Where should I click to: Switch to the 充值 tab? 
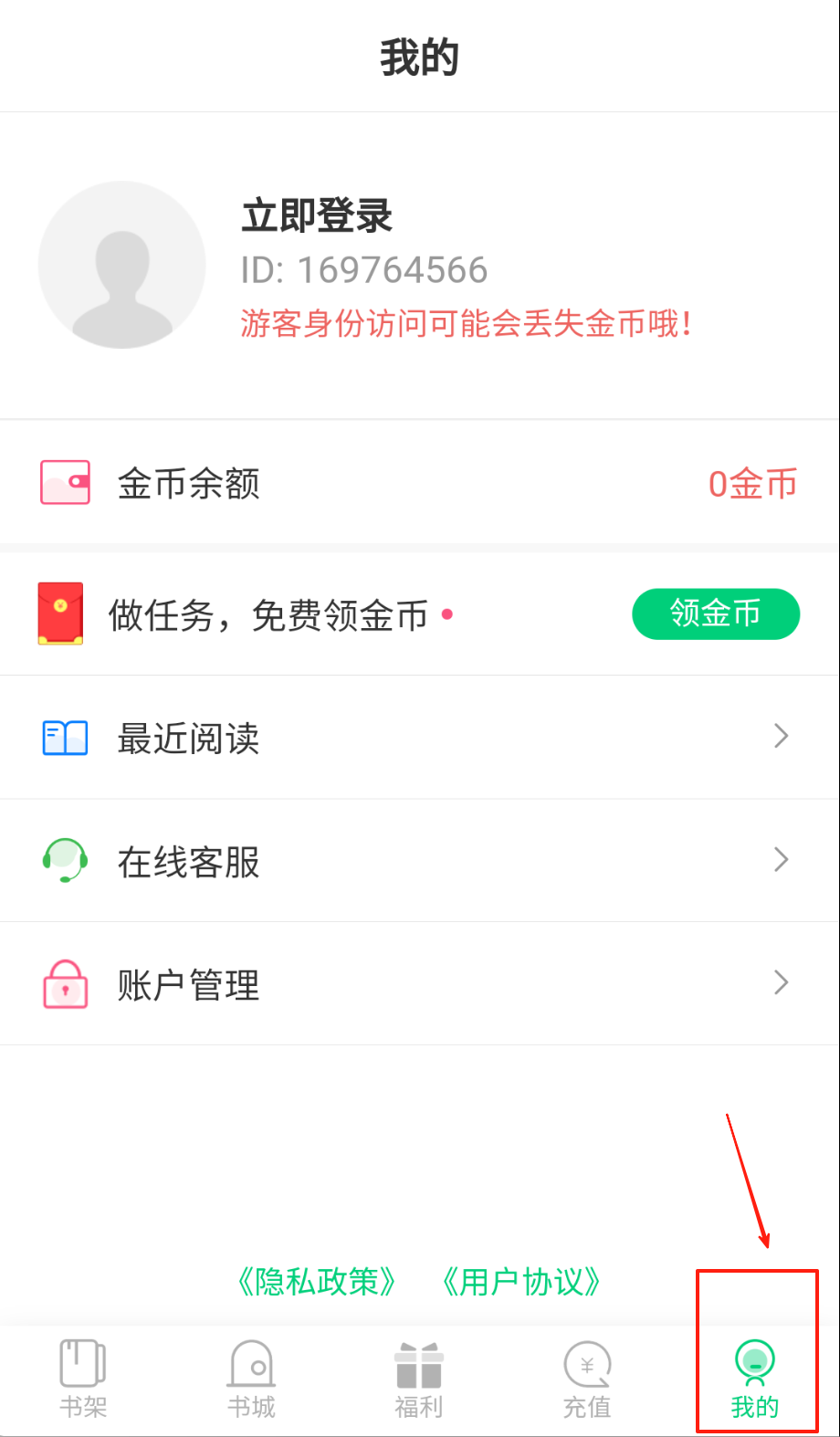coord(587,1379)
